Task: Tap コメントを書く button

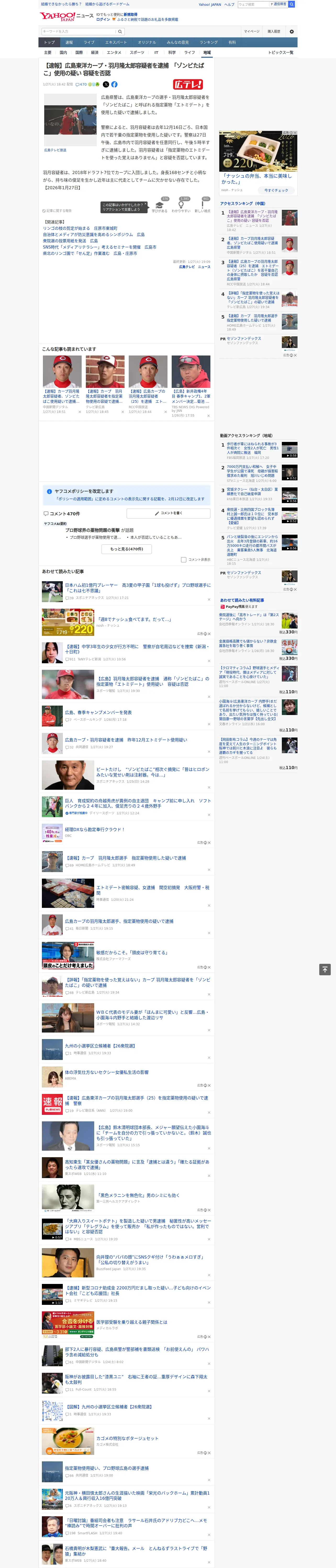Action: (169, 513)
